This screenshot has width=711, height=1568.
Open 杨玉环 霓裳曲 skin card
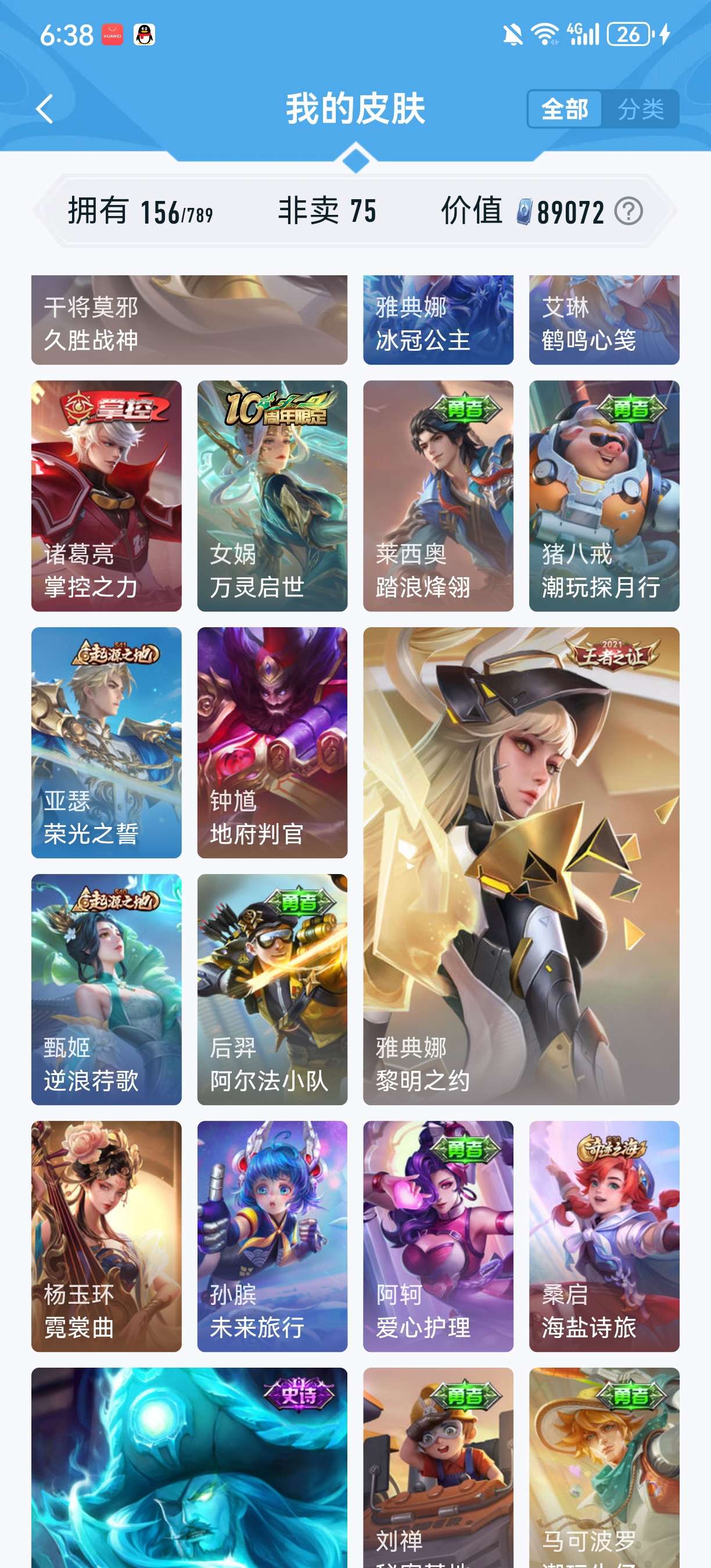click(106, 1236)
